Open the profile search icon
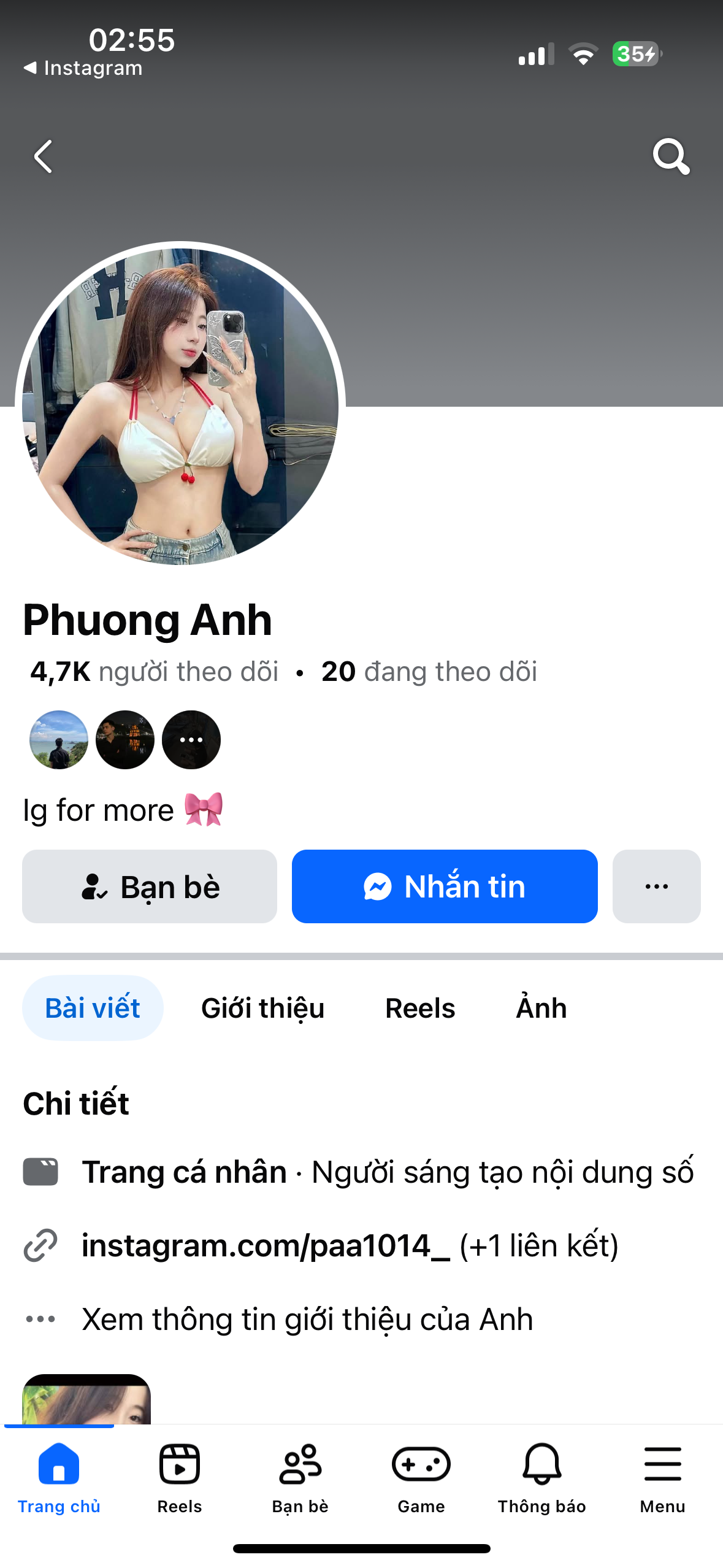The height and width of the screenshot is (1568, 723). 671,157
